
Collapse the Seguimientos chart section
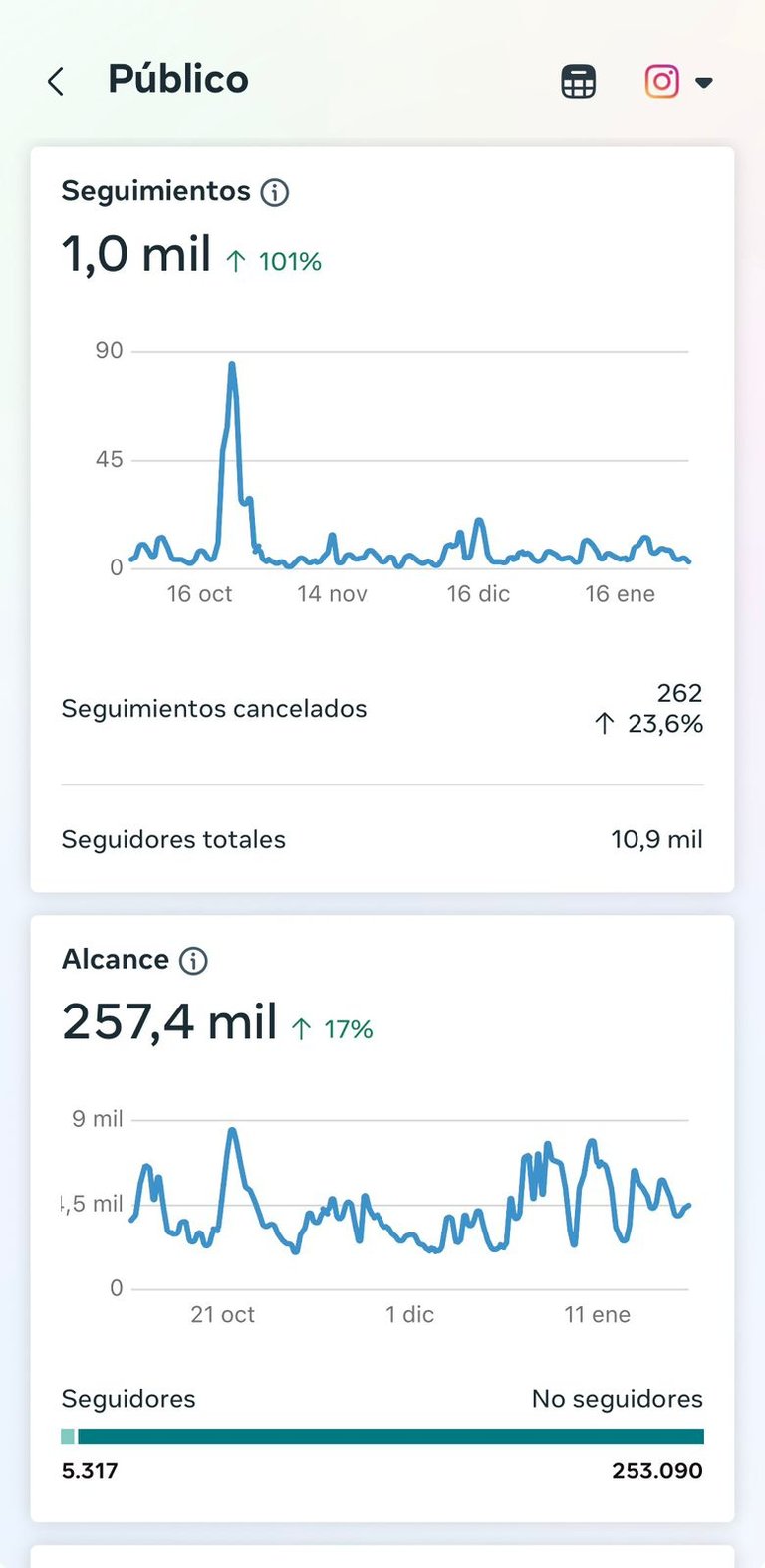155,191
